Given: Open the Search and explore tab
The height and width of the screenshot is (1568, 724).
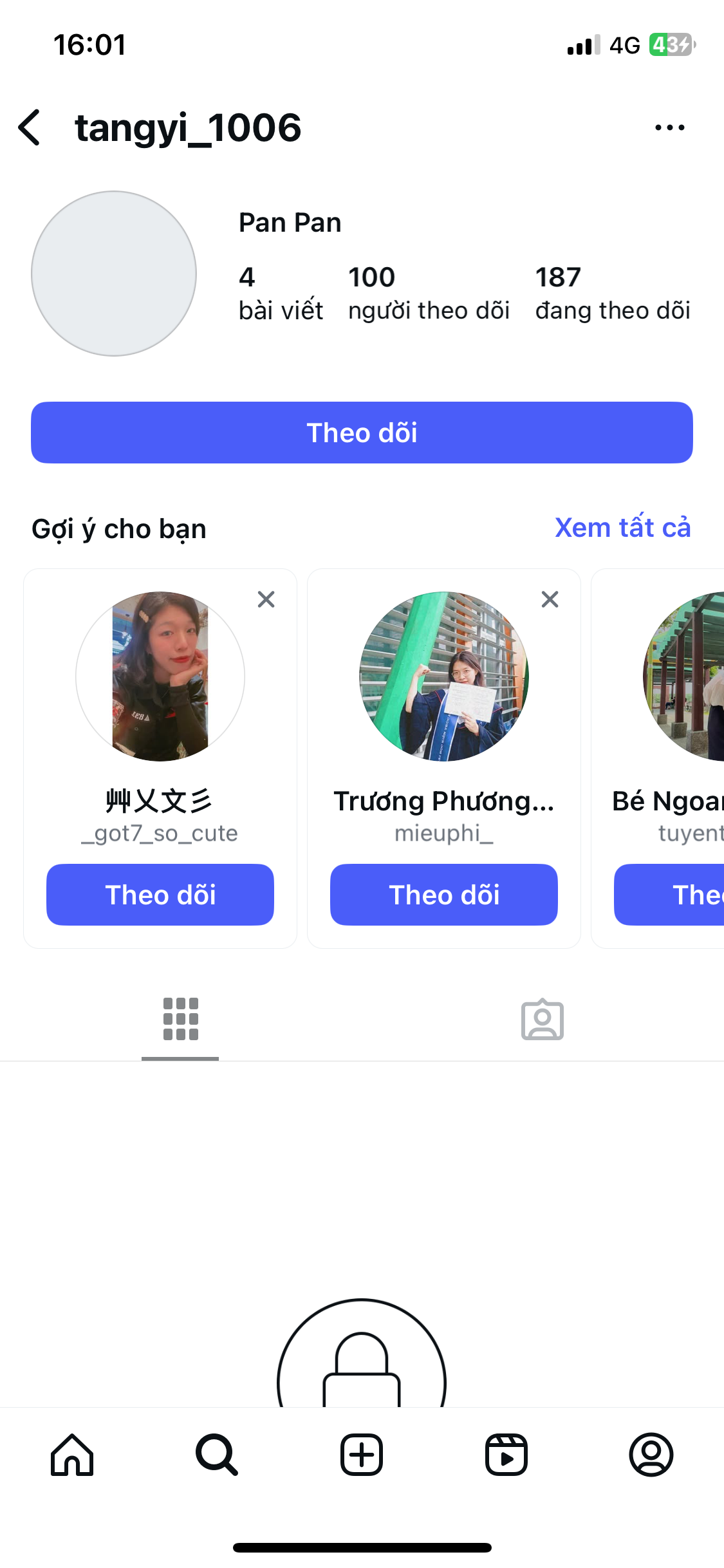Looking at the screenshot, I should pyautogui.click(x=217, y=1455).
